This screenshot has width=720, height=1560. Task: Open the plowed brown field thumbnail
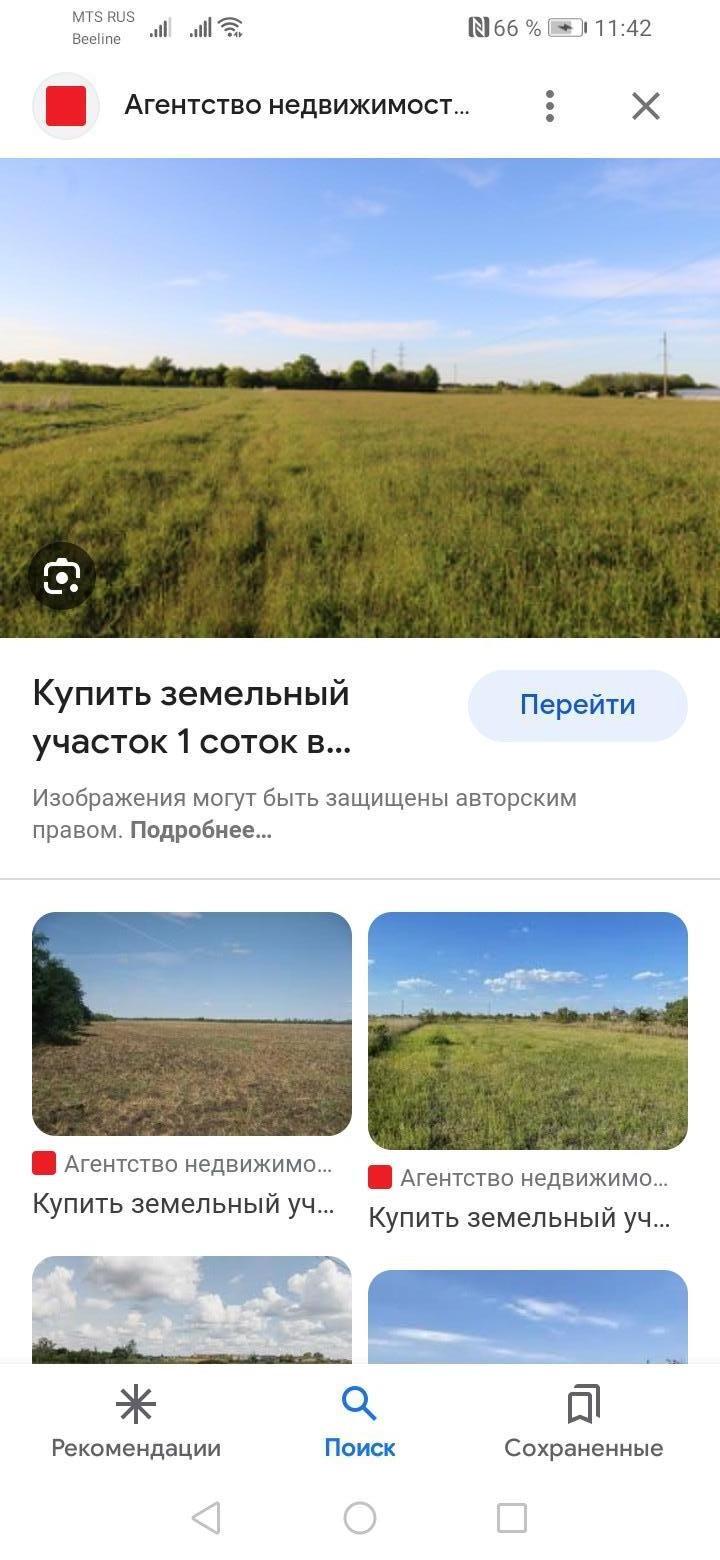point(192,1023)
